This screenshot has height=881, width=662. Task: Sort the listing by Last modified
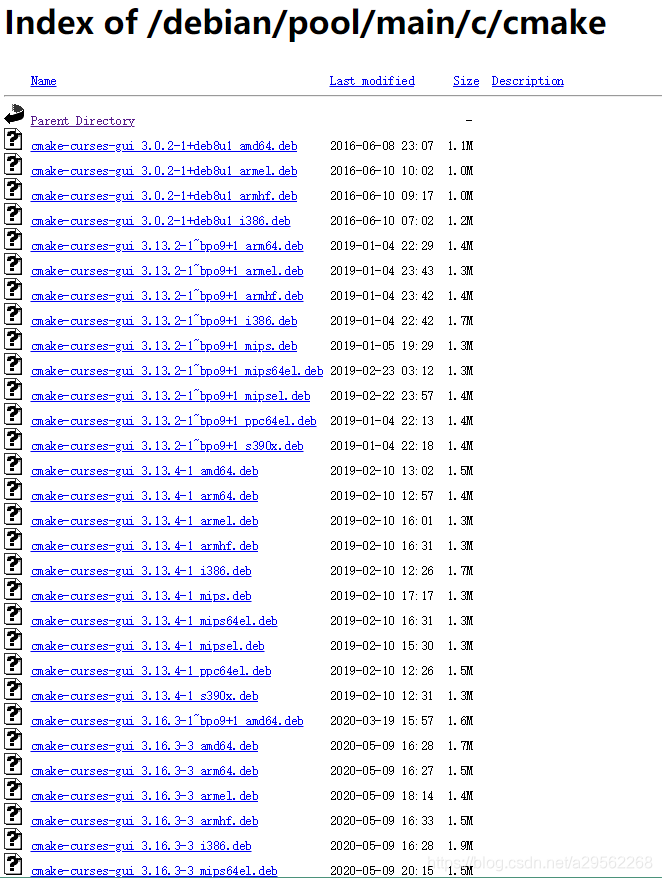[x=371, y=81]
